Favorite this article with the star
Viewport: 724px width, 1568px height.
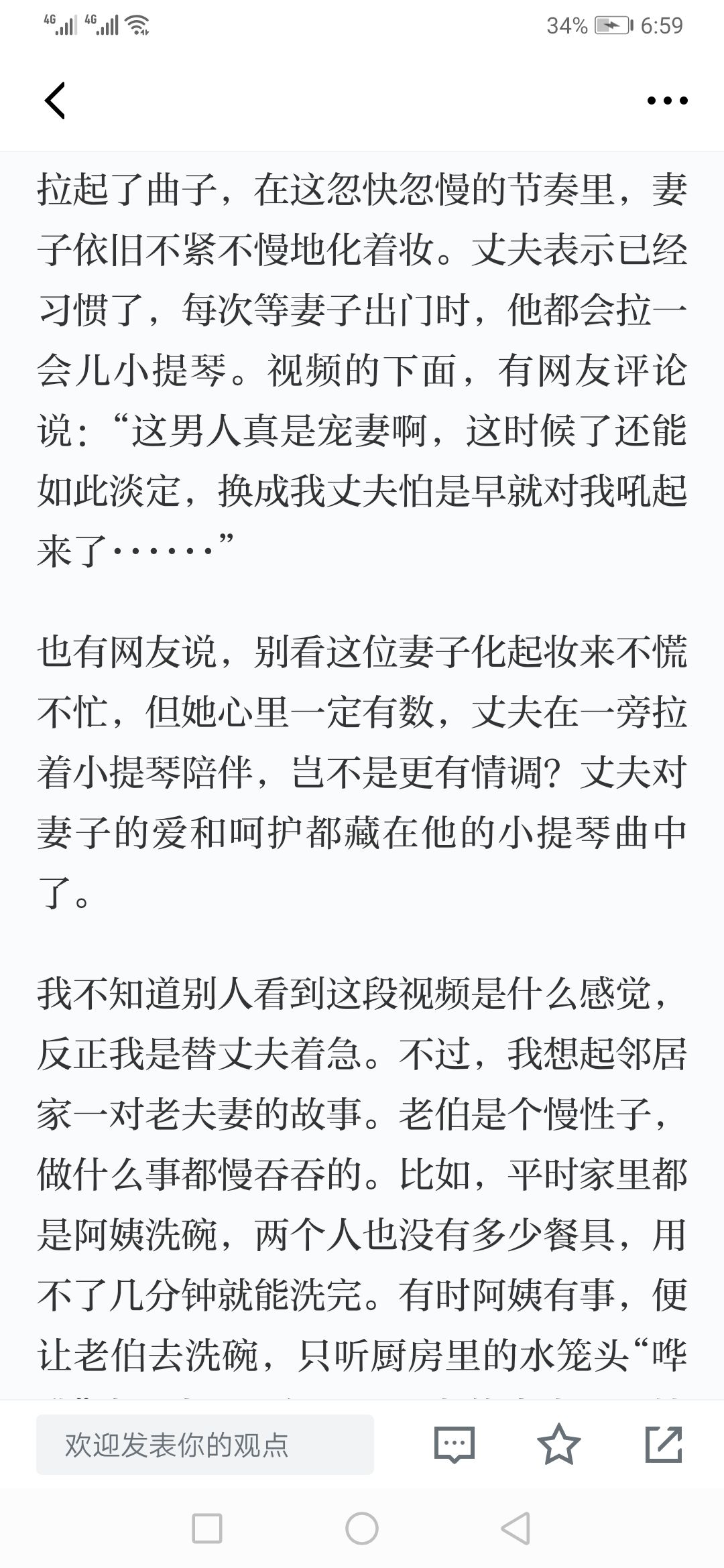559,1444
